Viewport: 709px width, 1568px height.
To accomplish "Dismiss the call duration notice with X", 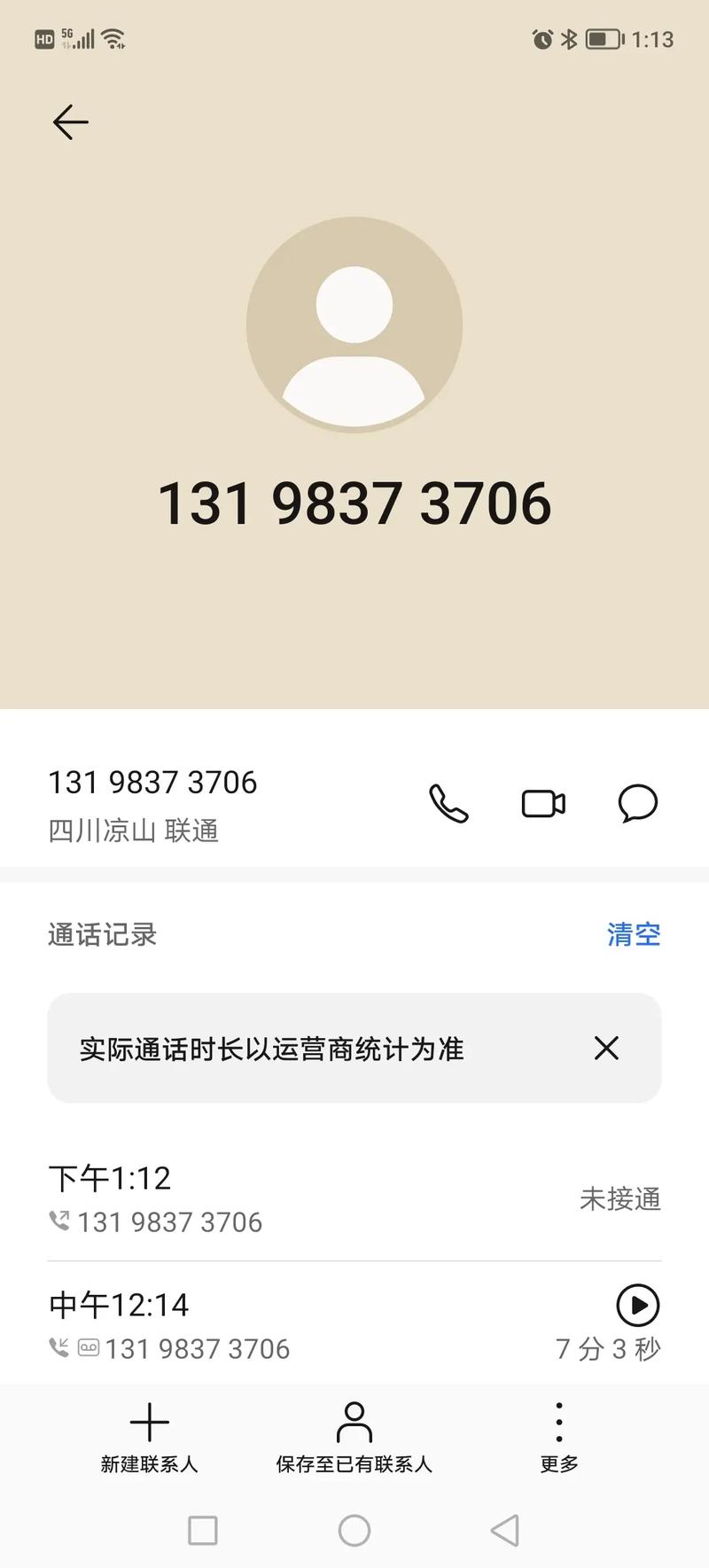I will coord(606,1049).
